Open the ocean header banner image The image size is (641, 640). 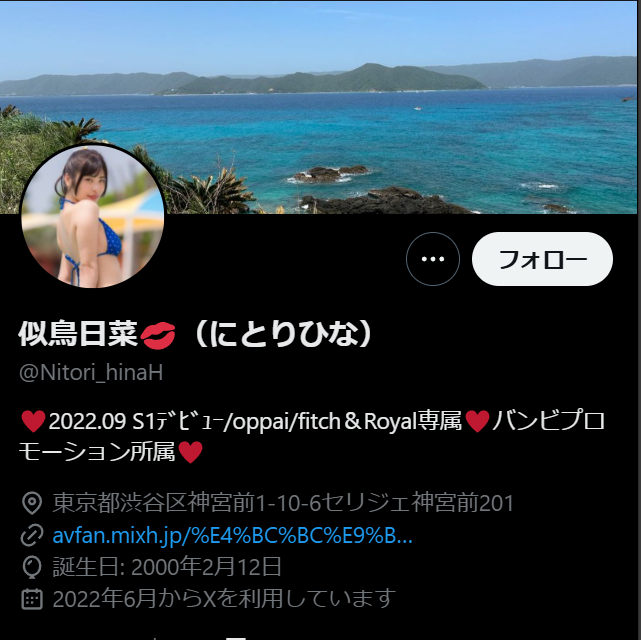[x=400, y=100]
